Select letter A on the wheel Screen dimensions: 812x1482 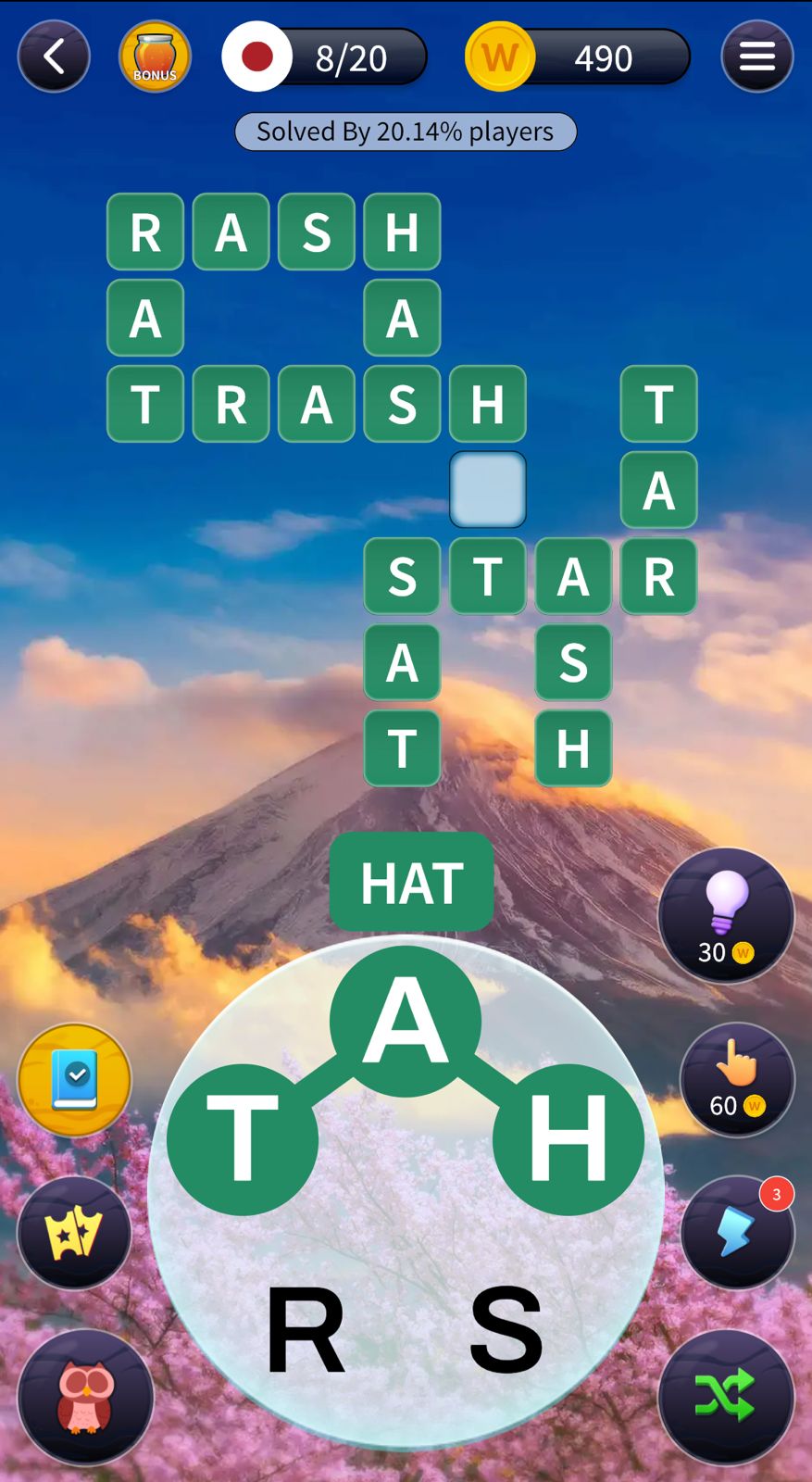pos(406,1021)
